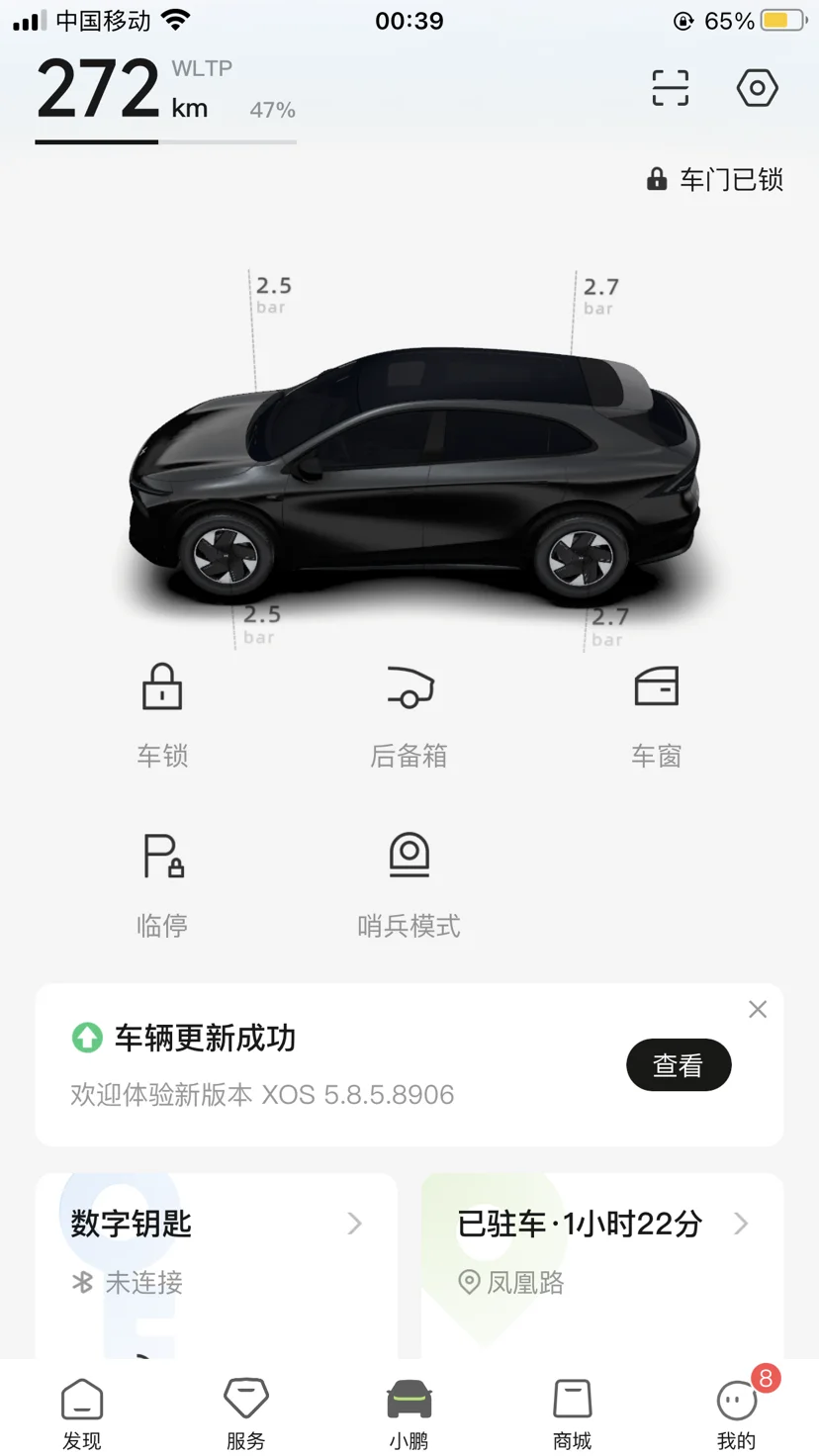This screenshot has height=1456, width=819.
Task: Select the 小鹏 tab
Action: click(x=409, y=1414)
